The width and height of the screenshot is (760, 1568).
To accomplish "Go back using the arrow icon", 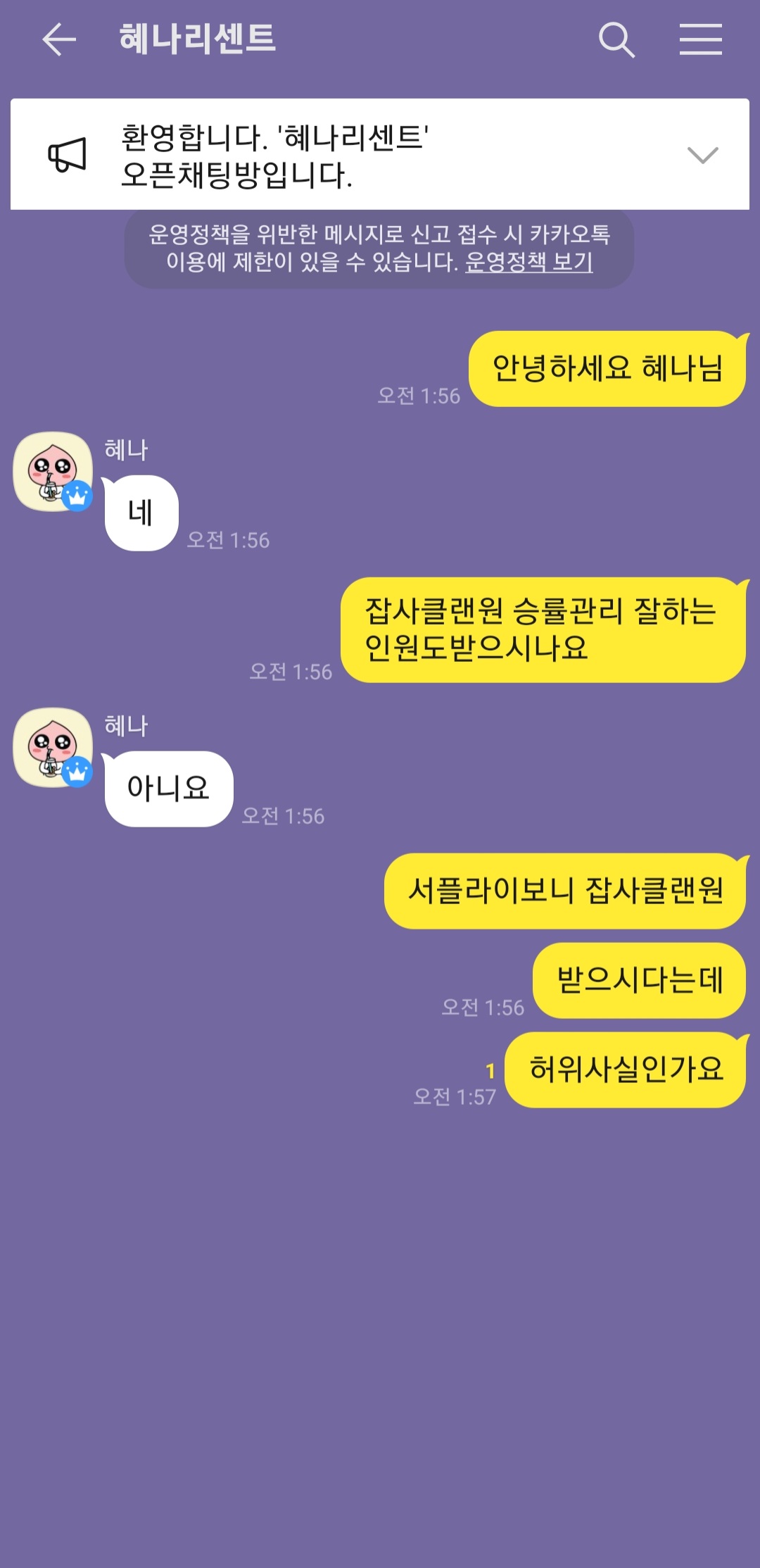I will point(59,39).
